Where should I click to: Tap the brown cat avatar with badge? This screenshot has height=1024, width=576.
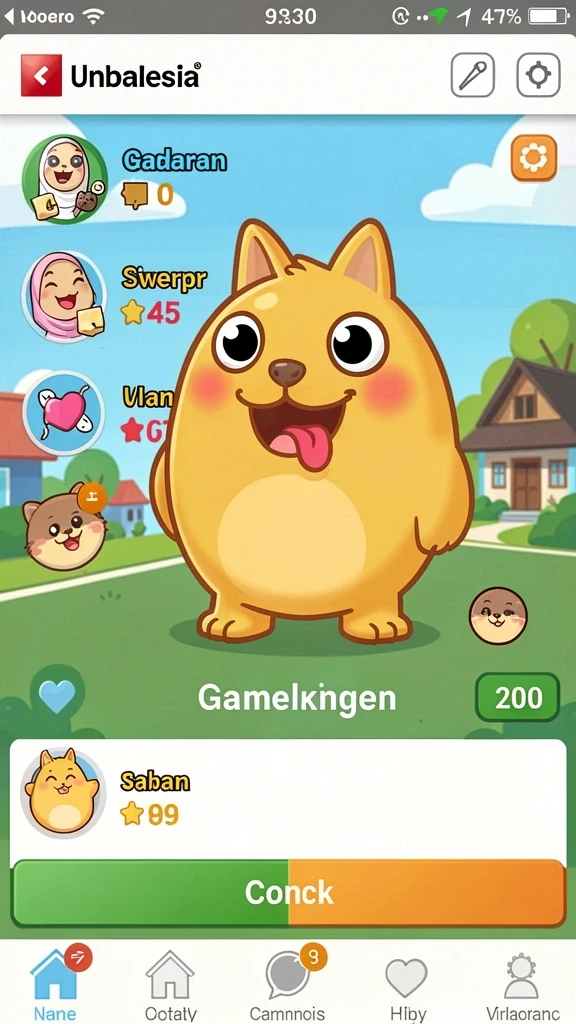(x=65, y=526)
